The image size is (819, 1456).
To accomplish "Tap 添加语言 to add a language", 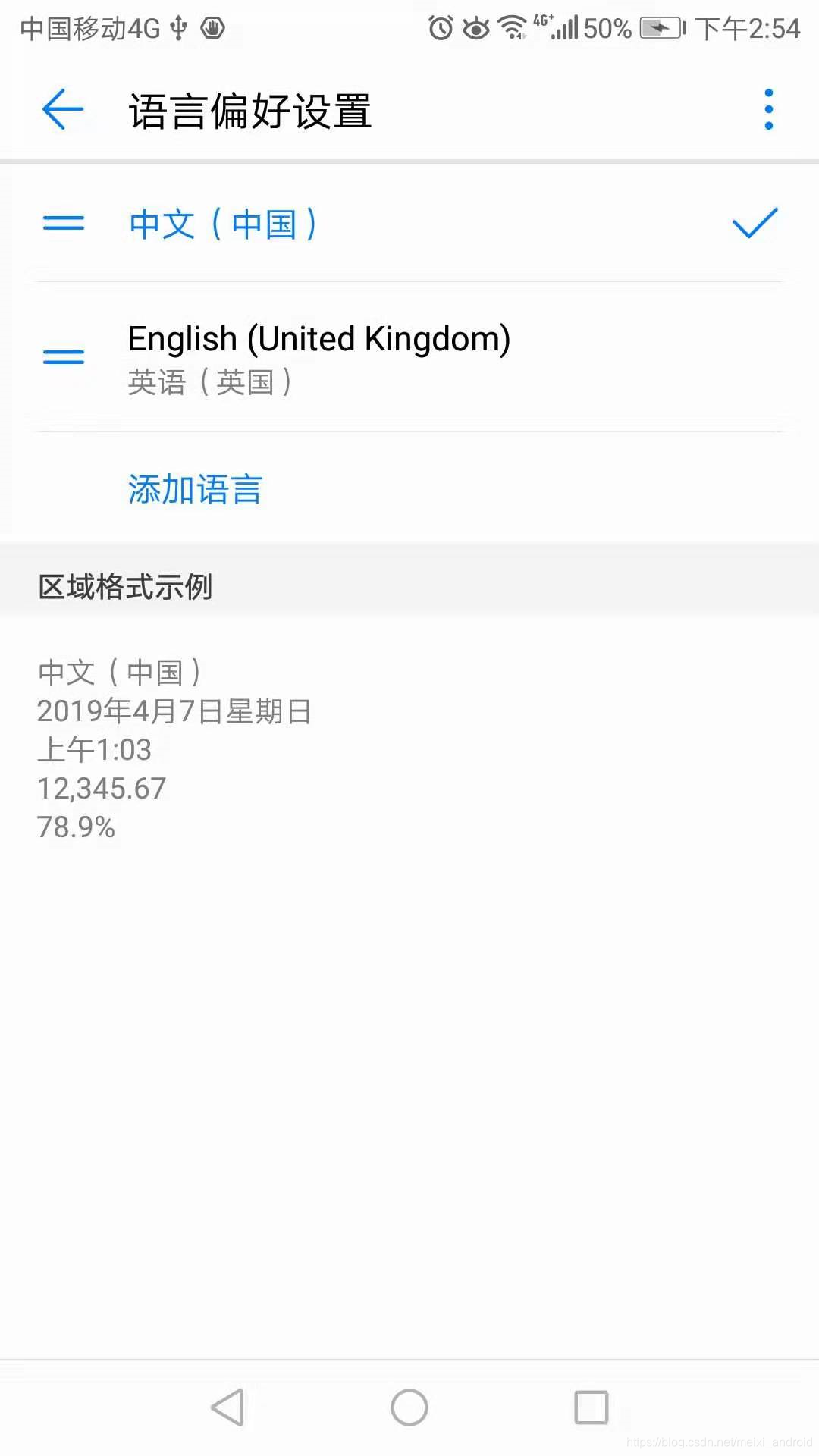I will point(196,489).
